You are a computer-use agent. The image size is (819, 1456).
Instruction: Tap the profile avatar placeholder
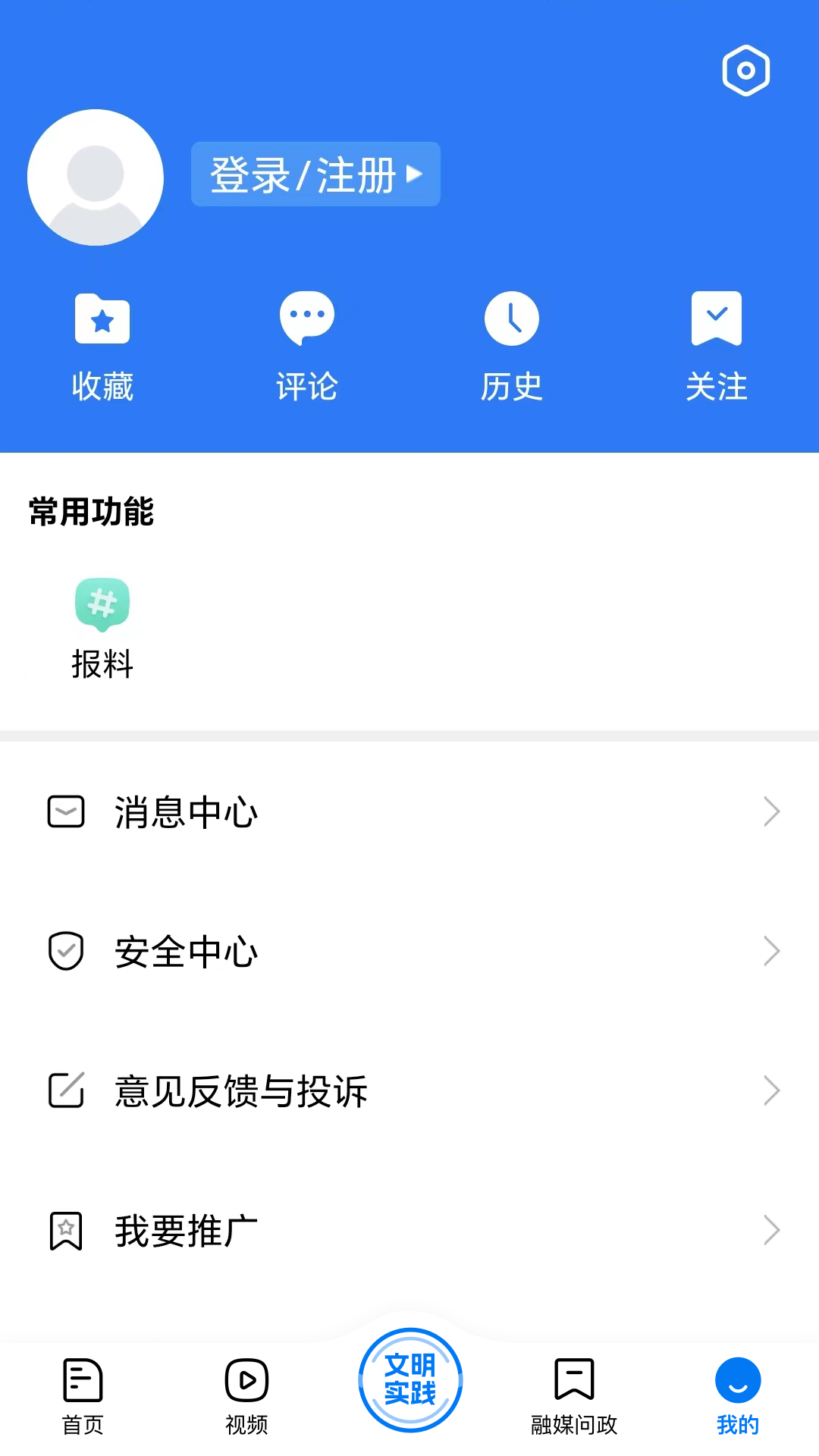[x=95, y=176]
